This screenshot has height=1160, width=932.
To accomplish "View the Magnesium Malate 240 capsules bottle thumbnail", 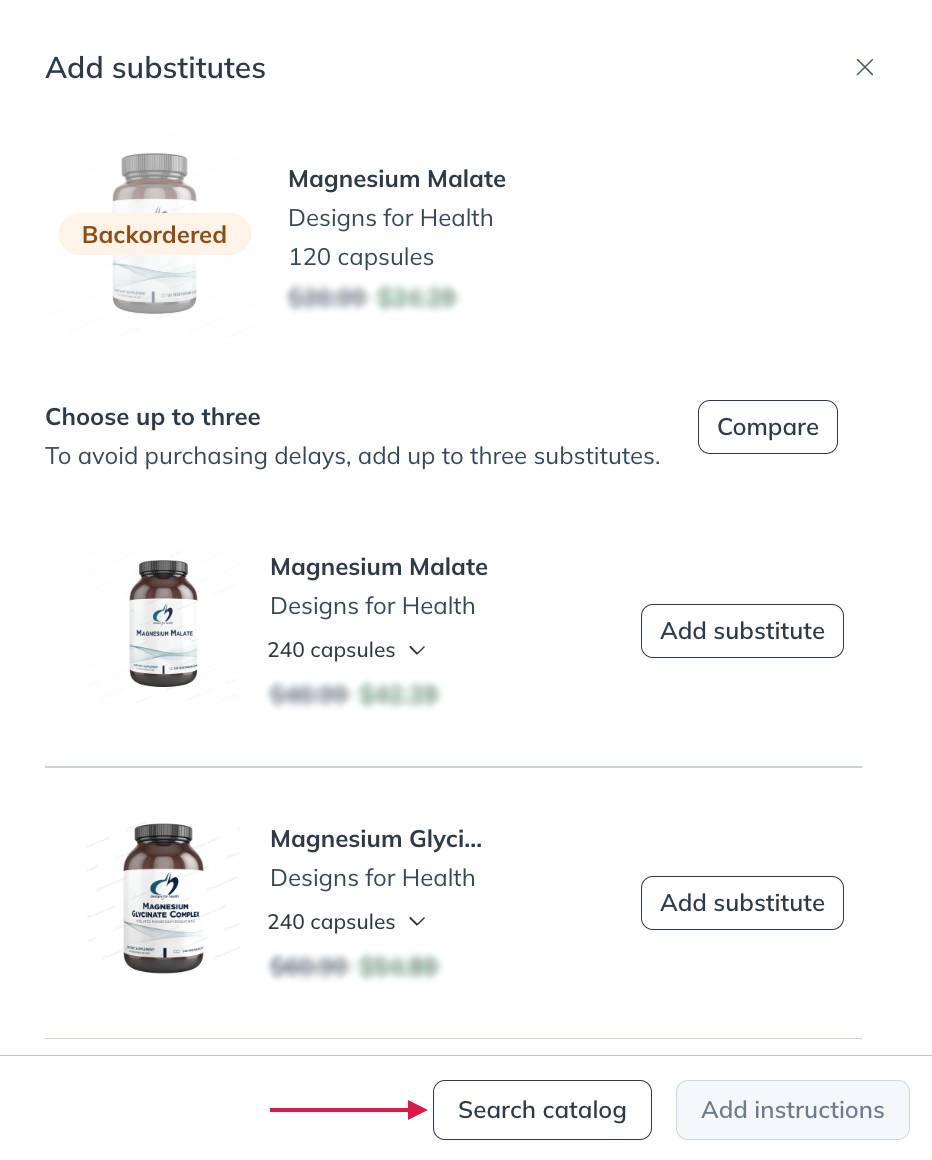I will click(163, 622).
